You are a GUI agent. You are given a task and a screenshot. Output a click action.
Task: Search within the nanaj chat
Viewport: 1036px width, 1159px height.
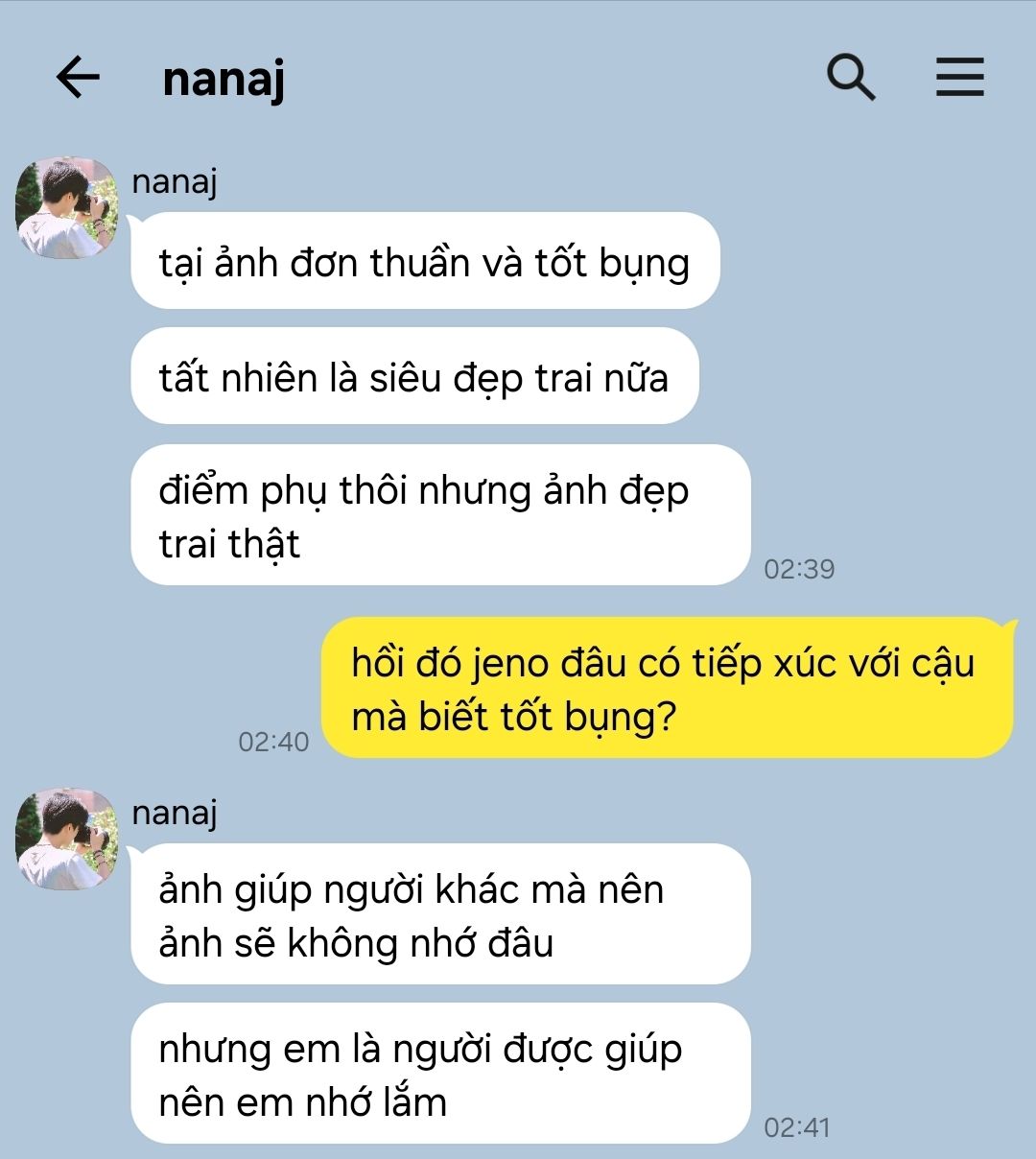850,77
